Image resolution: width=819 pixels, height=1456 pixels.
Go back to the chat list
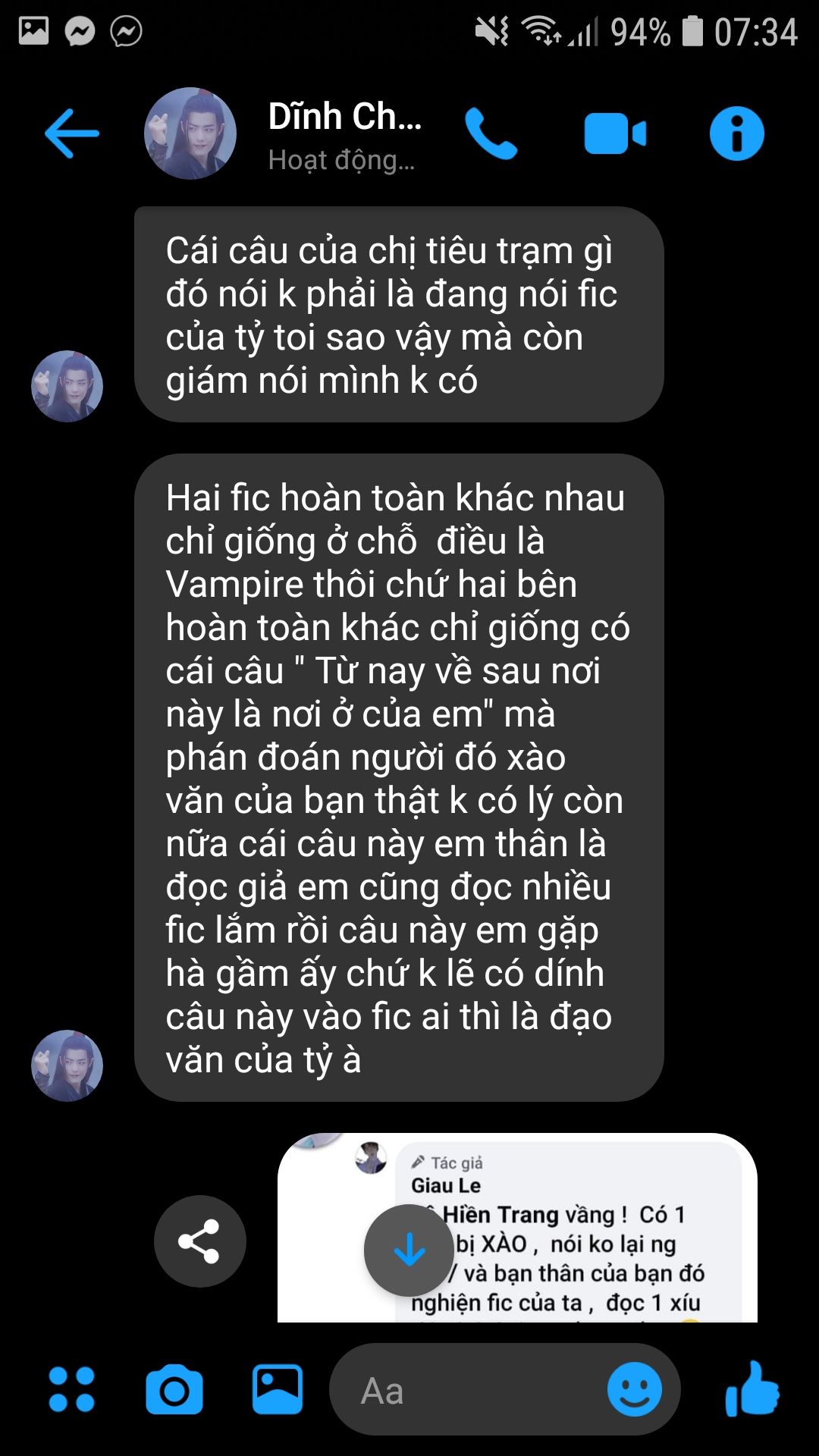[72, 133]
